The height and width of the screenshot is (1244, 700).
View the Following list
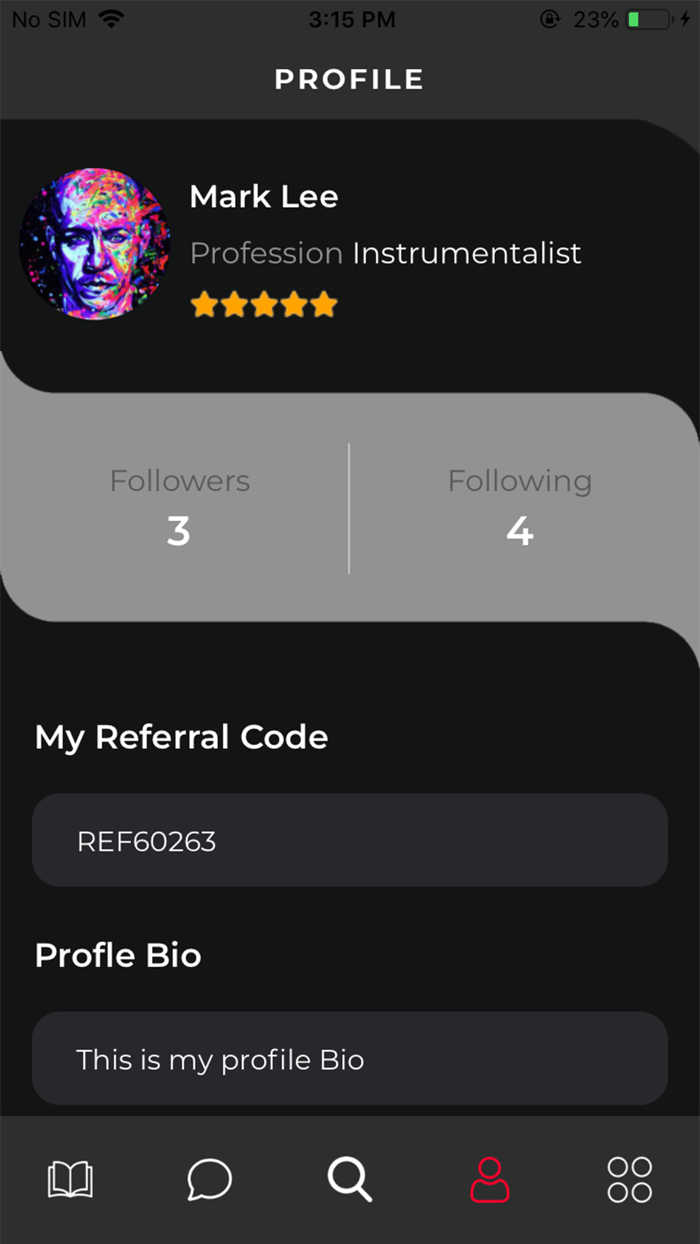click(x=519, y=508)
